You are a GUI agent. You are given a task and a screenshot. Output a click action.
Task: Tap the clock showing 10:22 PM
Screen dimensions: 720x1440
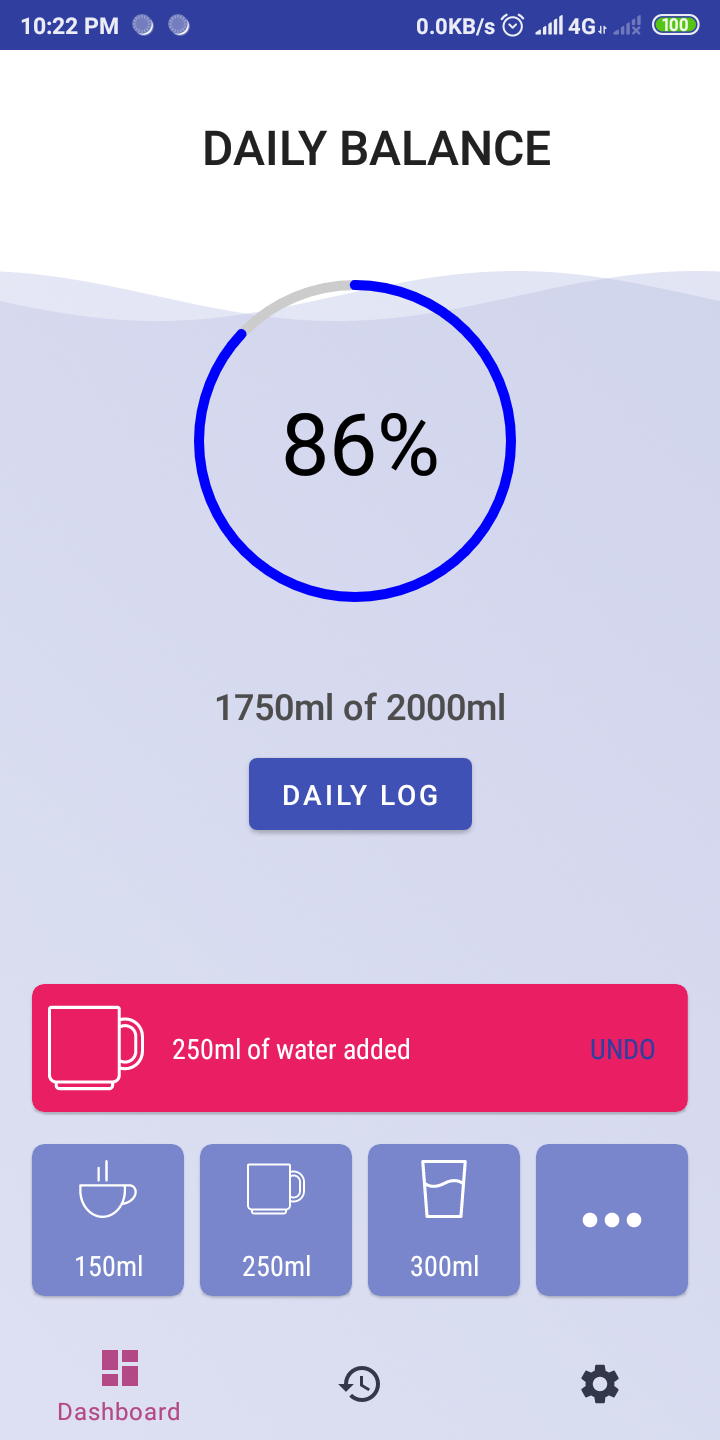click(67, 25)
